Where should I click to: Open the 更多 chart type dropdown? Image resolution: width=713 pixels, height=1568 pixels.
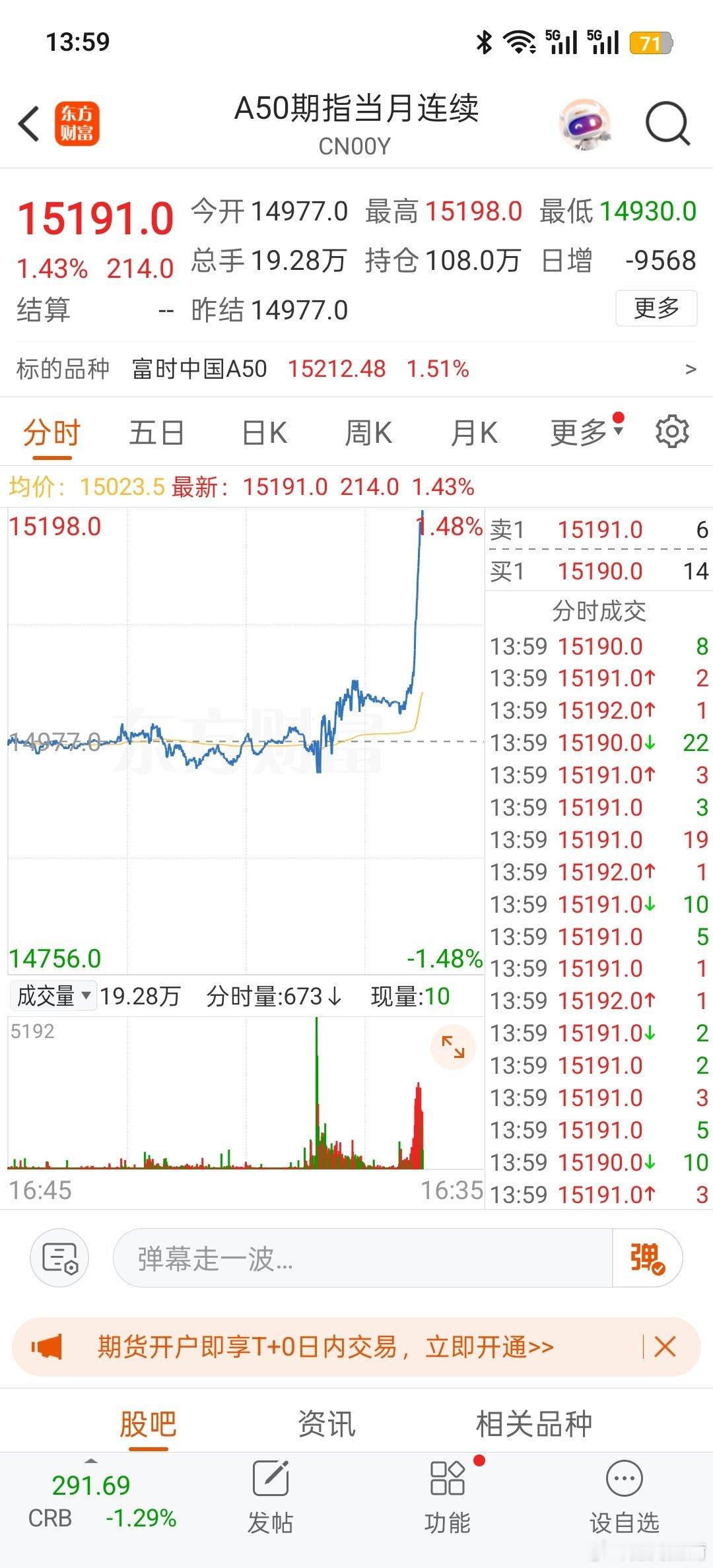580,432
